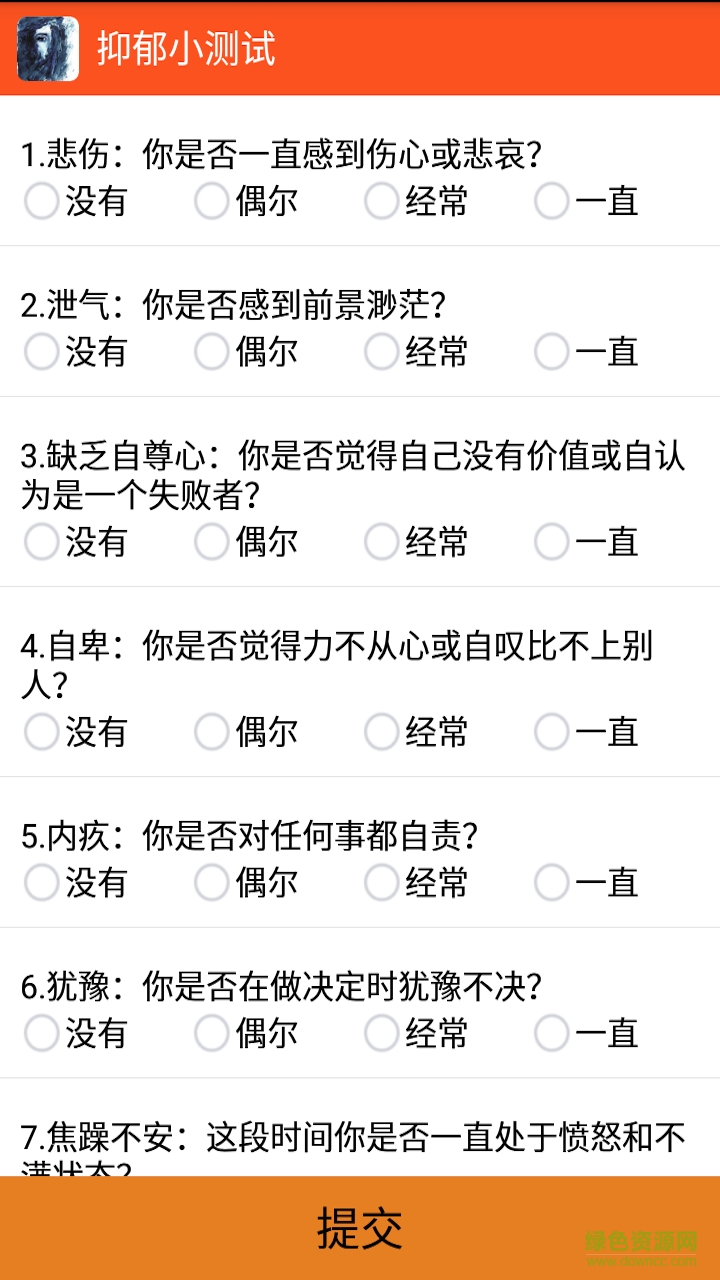This screenshot has width=720, height=1280.
Task: Select 一直 for question 2 泄气
Action: pyautogui.click(x=550, y=352)
